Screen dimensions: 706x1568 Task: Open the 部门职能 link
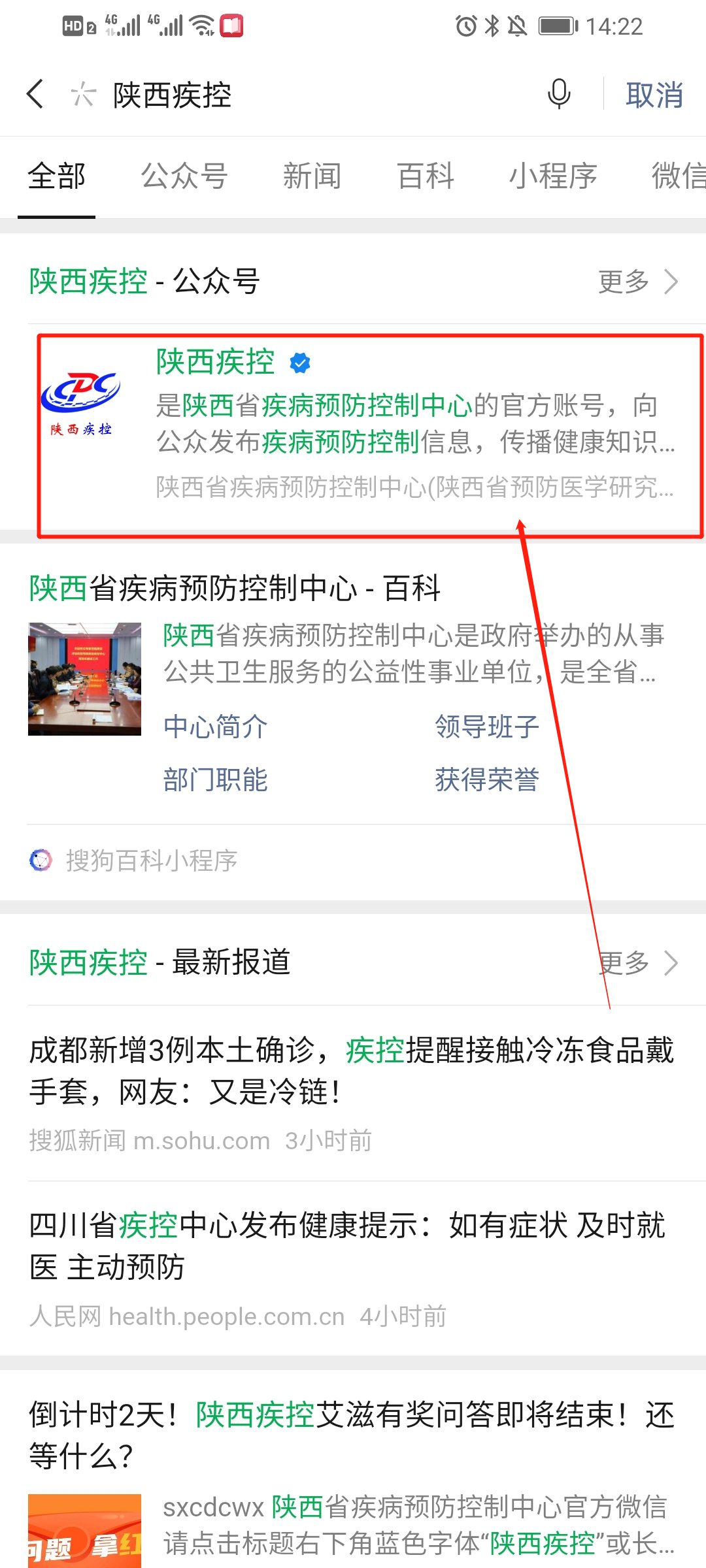(x=215, y=779)
